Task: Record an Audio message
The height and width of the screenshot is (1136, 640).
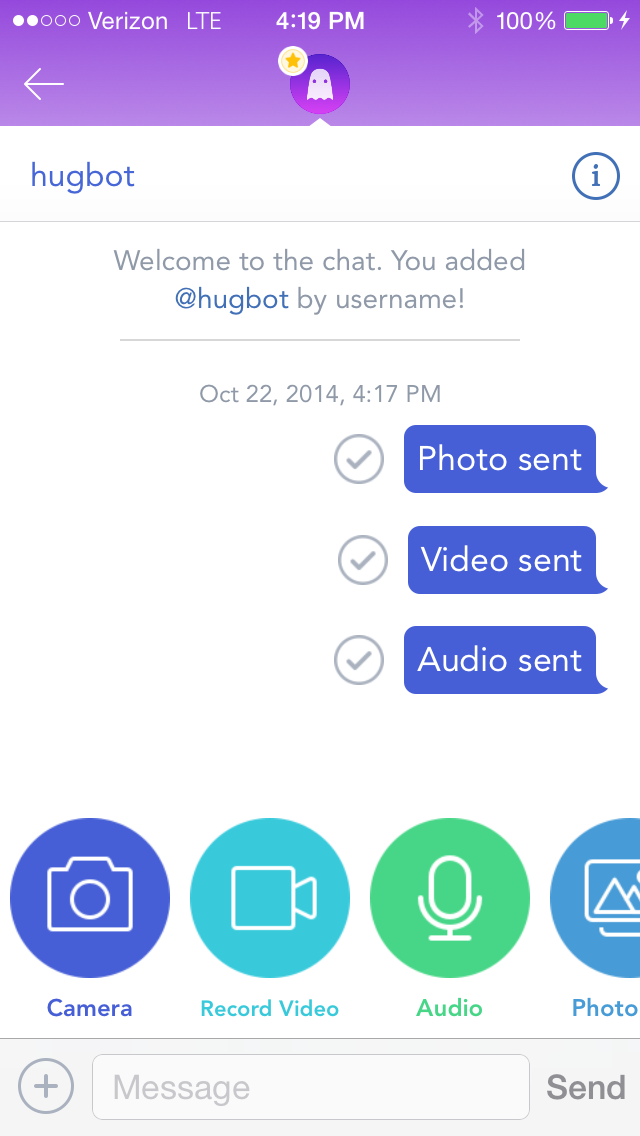Action: [x=450, y=896]
